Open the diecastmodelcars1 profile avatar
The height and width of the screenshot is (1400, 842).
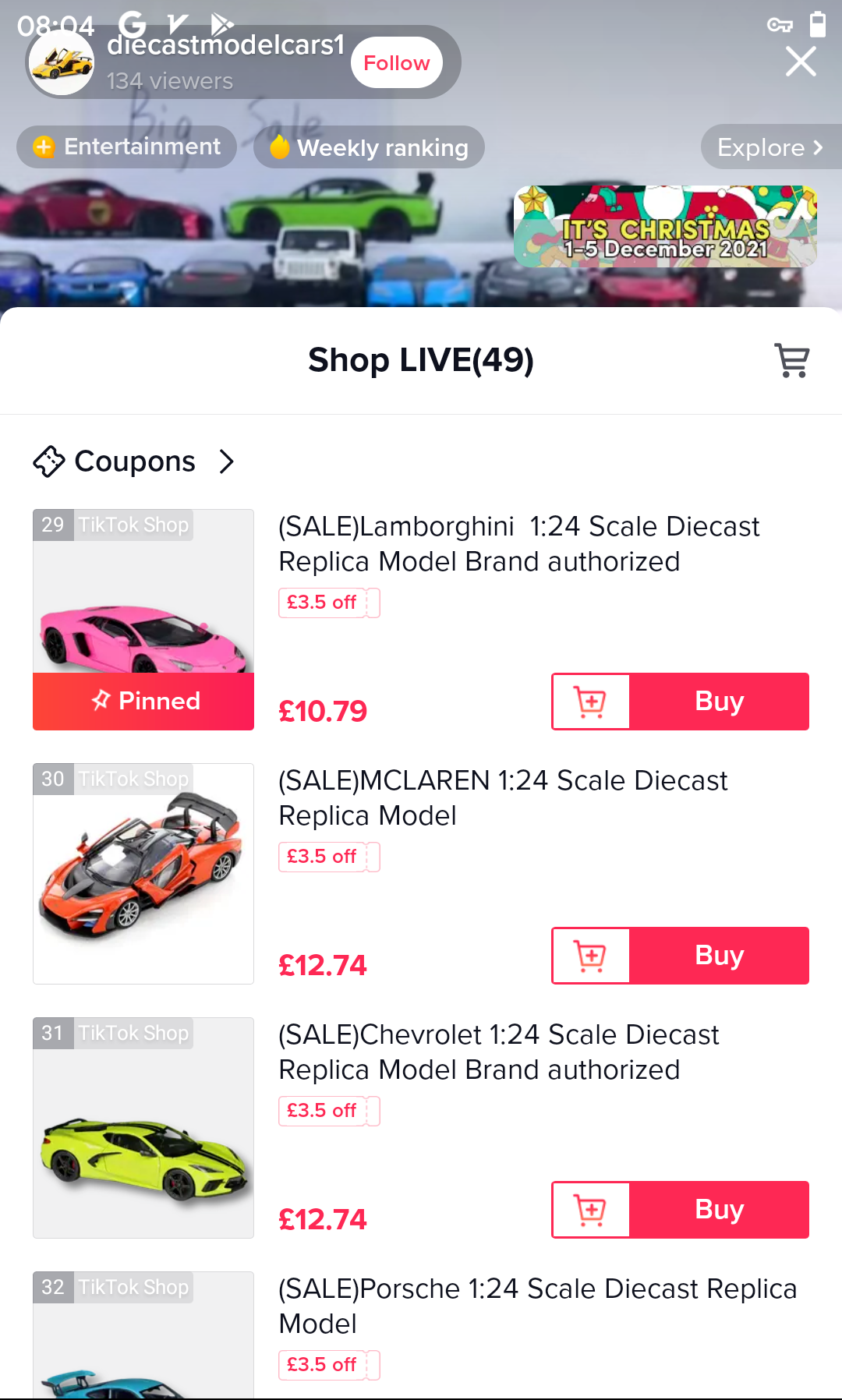tap(62, 63)
